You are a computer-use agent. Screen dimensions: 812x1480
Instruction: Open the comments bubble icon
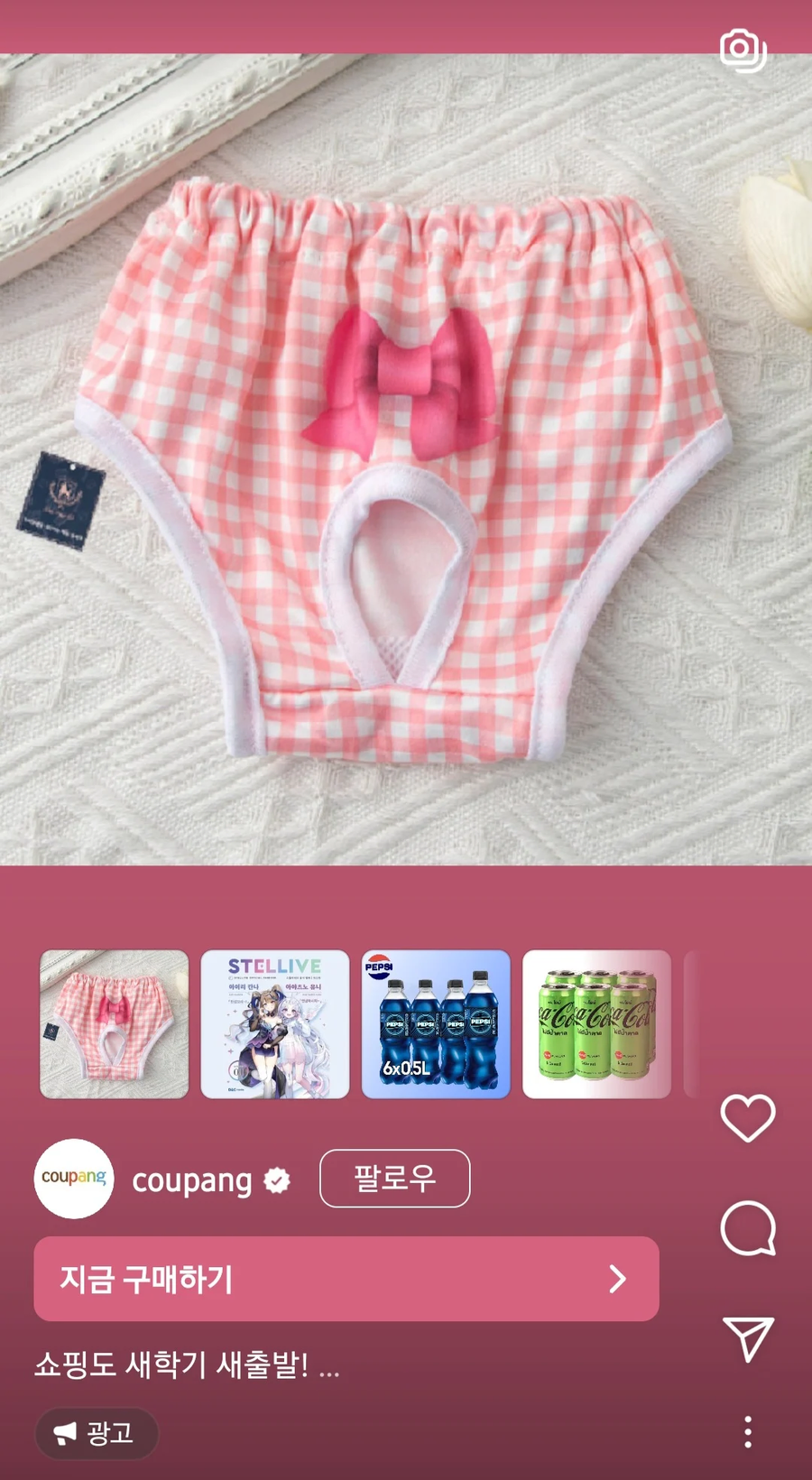748,1228
